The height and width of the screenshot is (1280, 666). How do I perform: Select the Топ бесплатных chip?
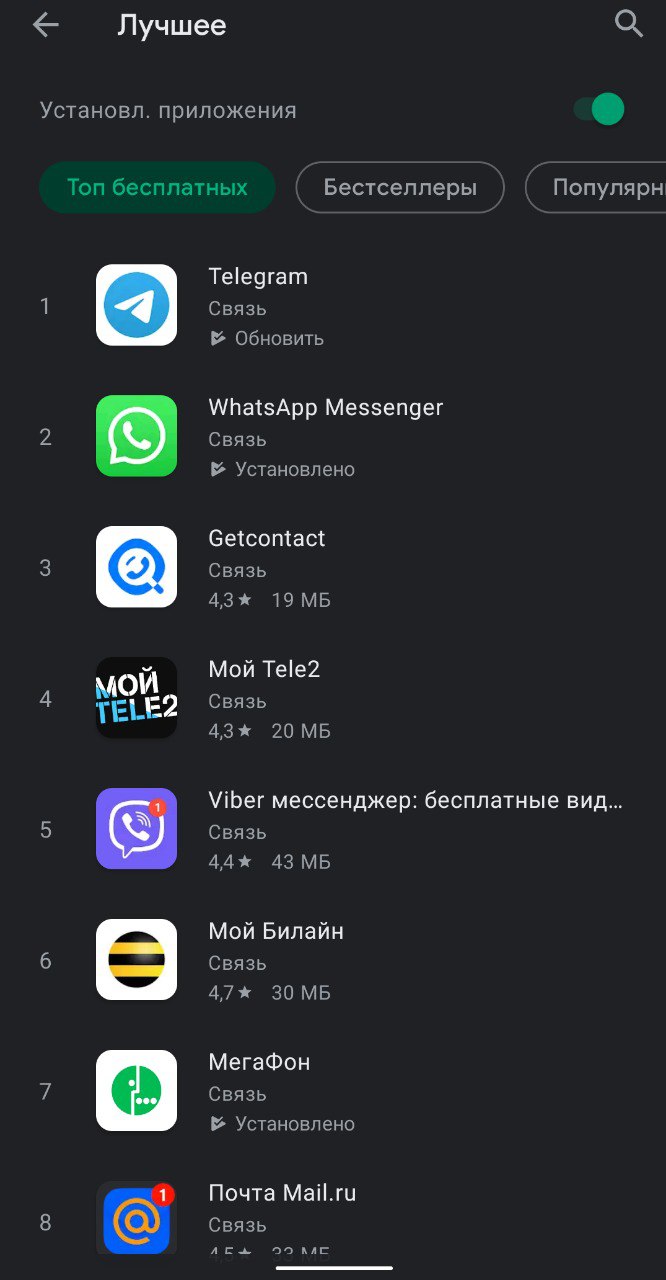(157, 188)
